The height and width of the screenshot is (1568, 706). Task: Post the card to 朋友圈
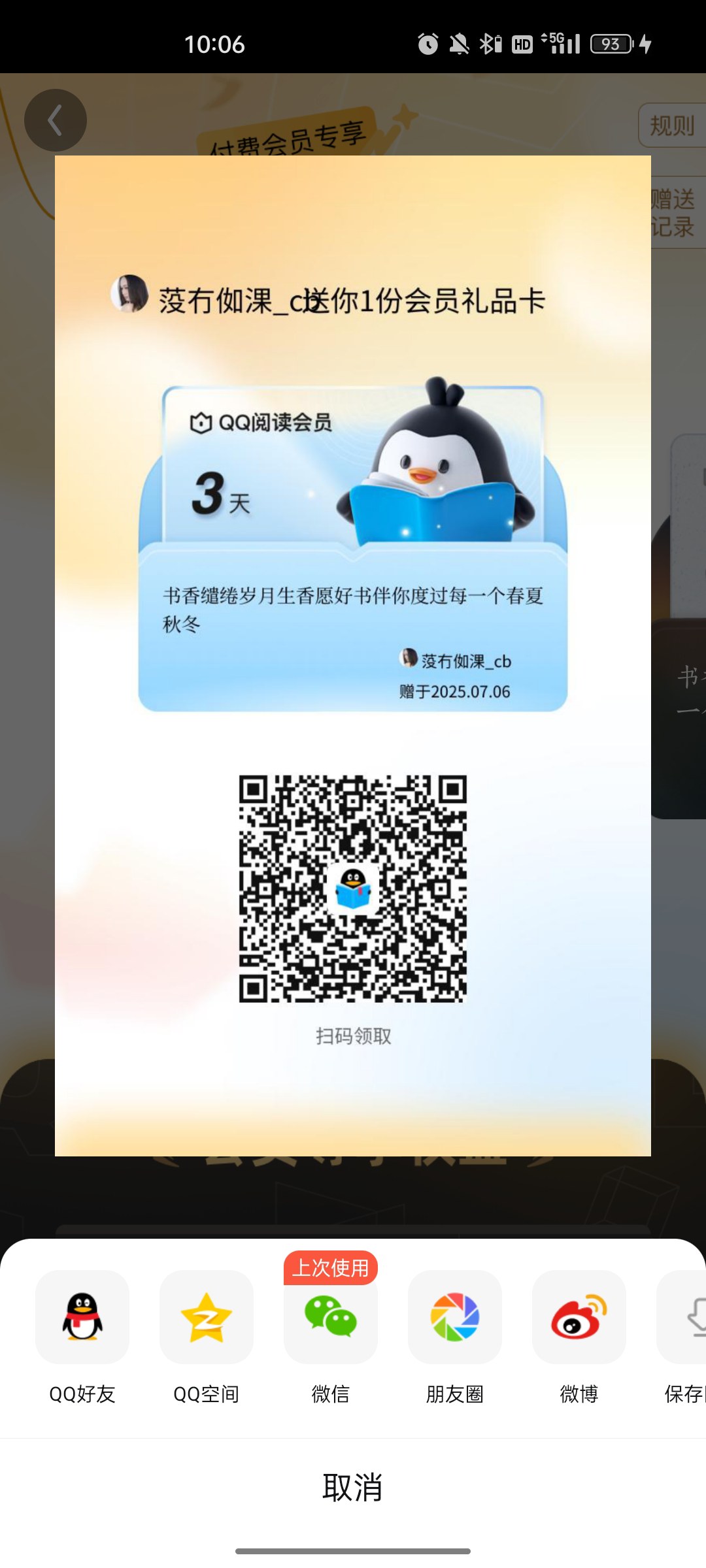455,1317
